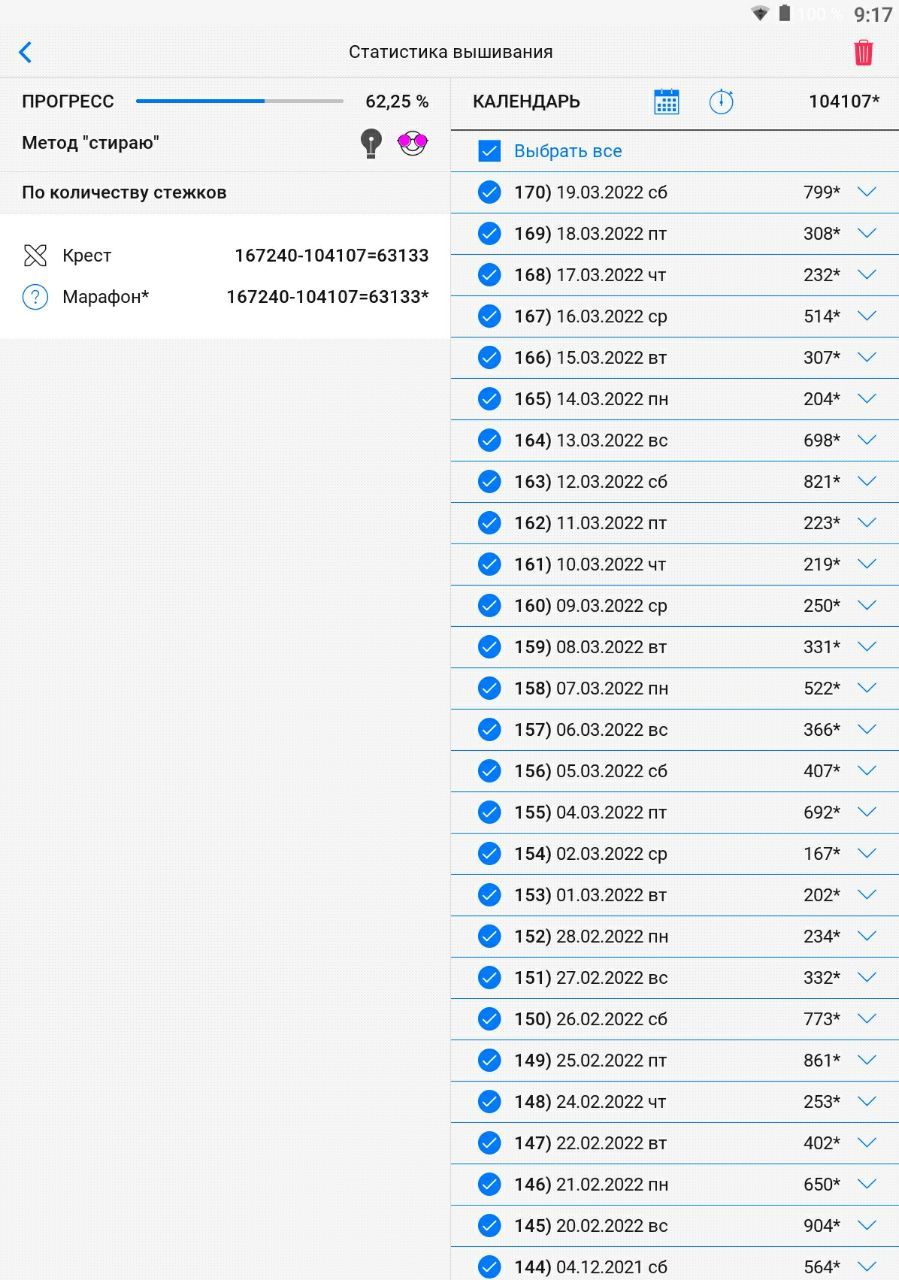Expand the chevron for 167) 16.03.2022 ср
This screenshot has width=899, height=1280.
tap(866, 316)
